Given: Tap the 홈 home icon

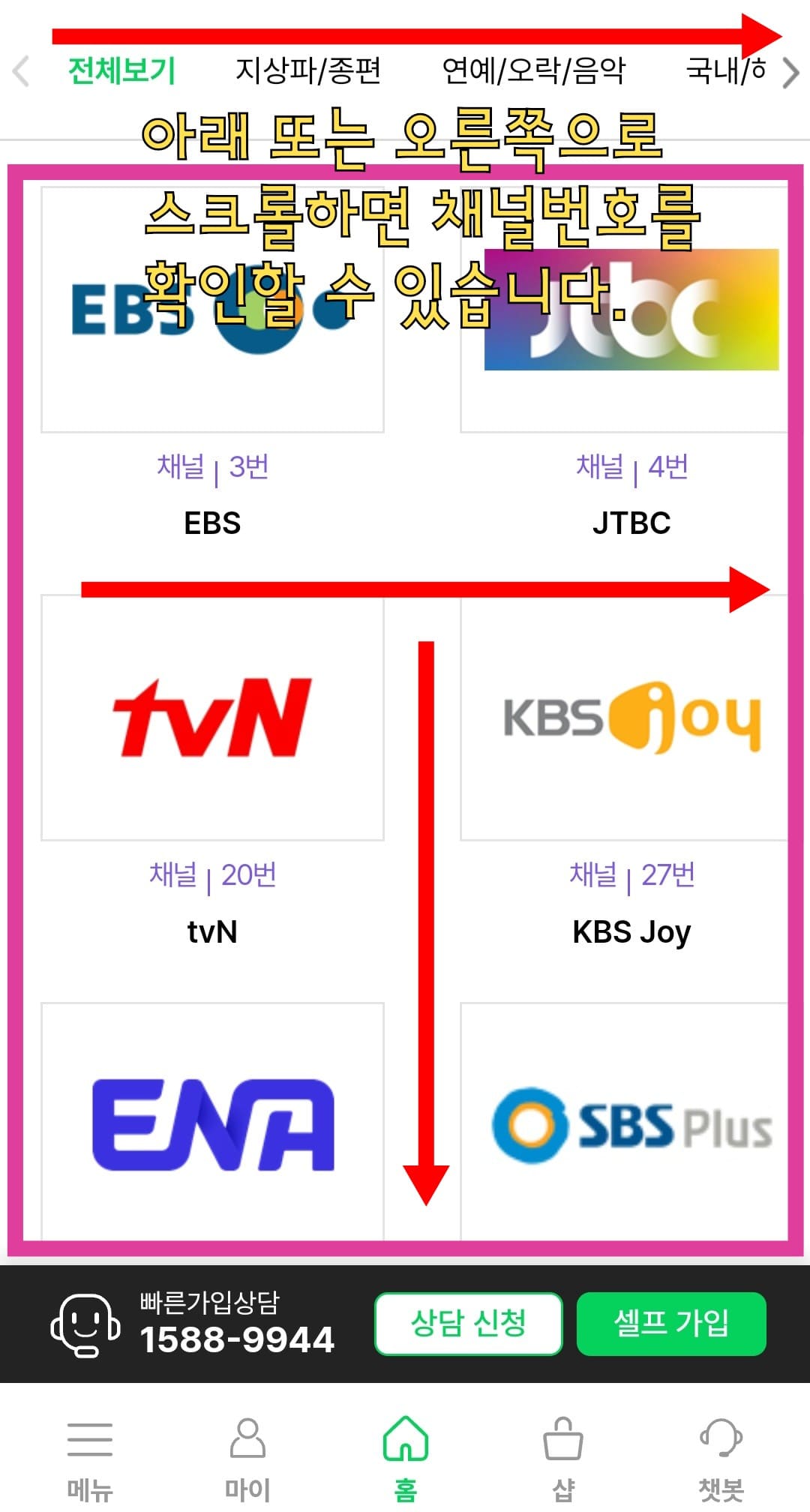Looking at the screenshot, I should coord(404,1447).
